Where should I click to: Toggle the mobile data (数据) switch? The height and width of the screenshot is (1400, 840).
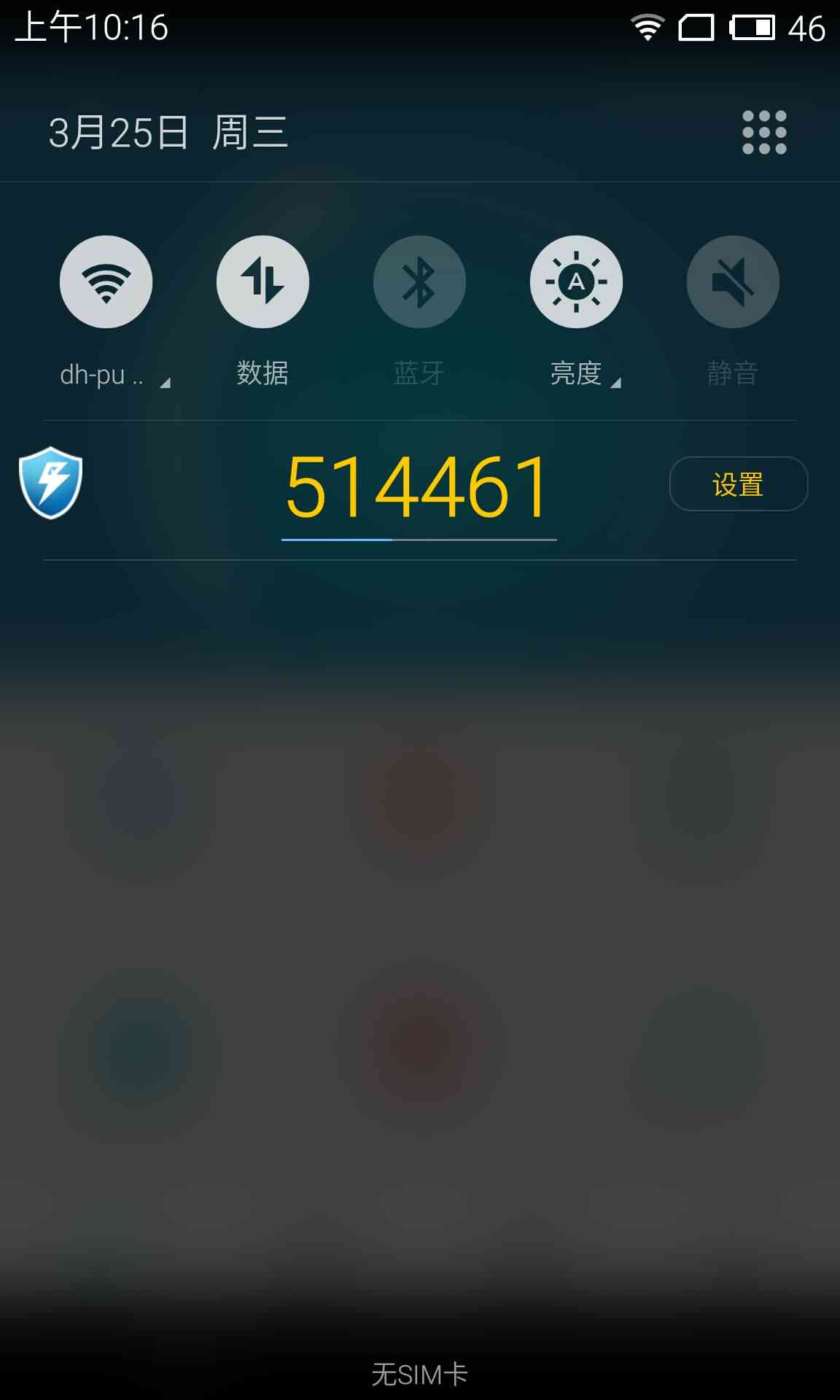pos(262,281)
